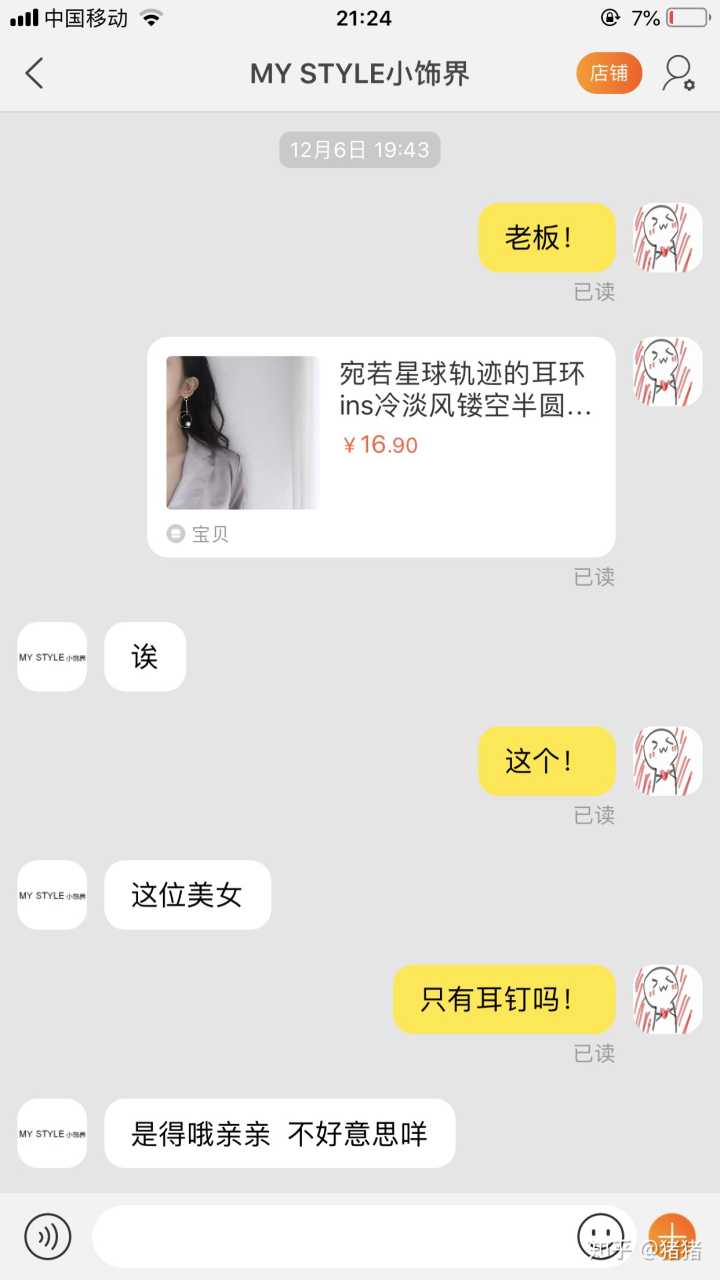
Task: View seller avatar next to 这位美女
Action: tap(52, 895)
